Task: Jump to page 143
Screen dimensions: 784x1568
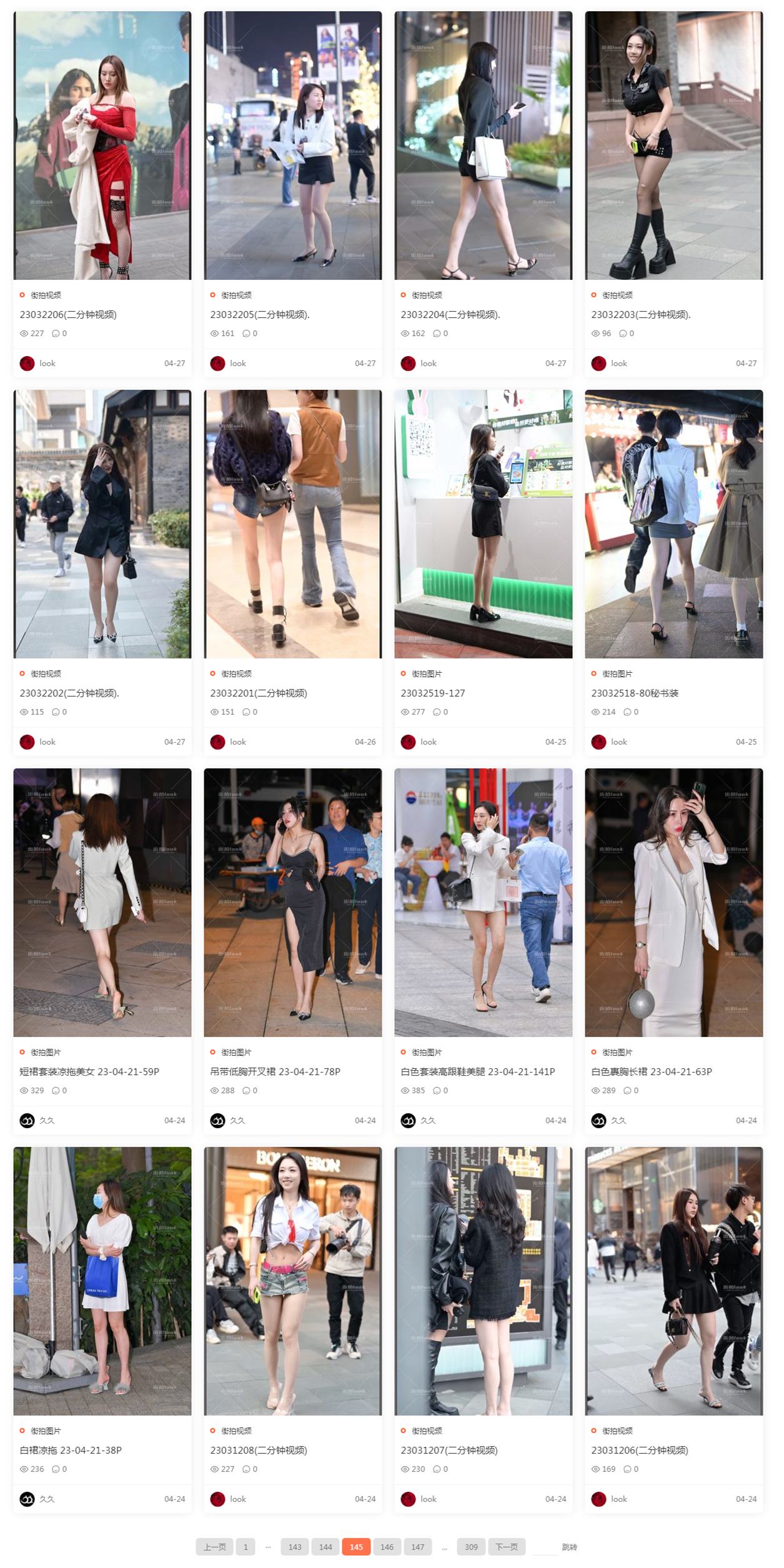Action: (x=295, y=1547)
